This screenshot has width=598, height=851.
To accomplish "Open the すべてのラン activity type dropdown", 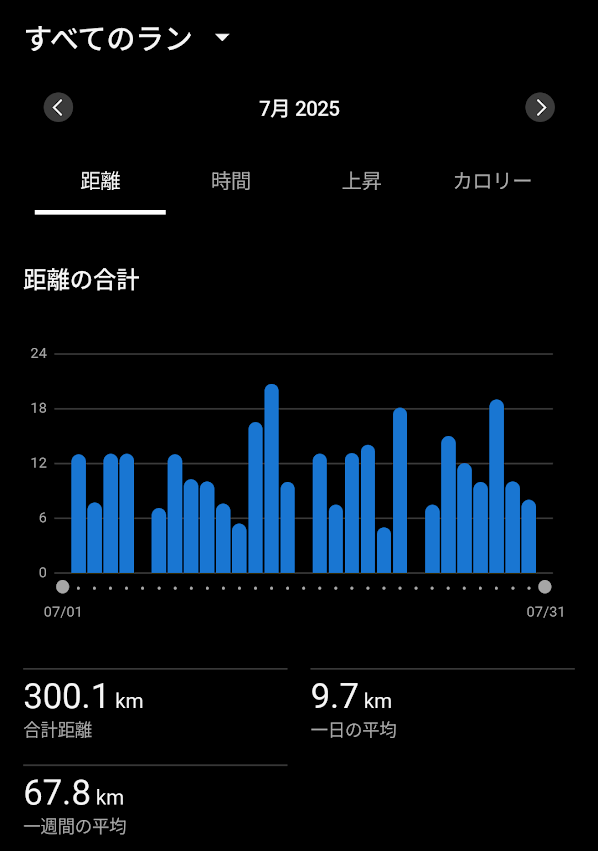I will (x=128, y=38).
